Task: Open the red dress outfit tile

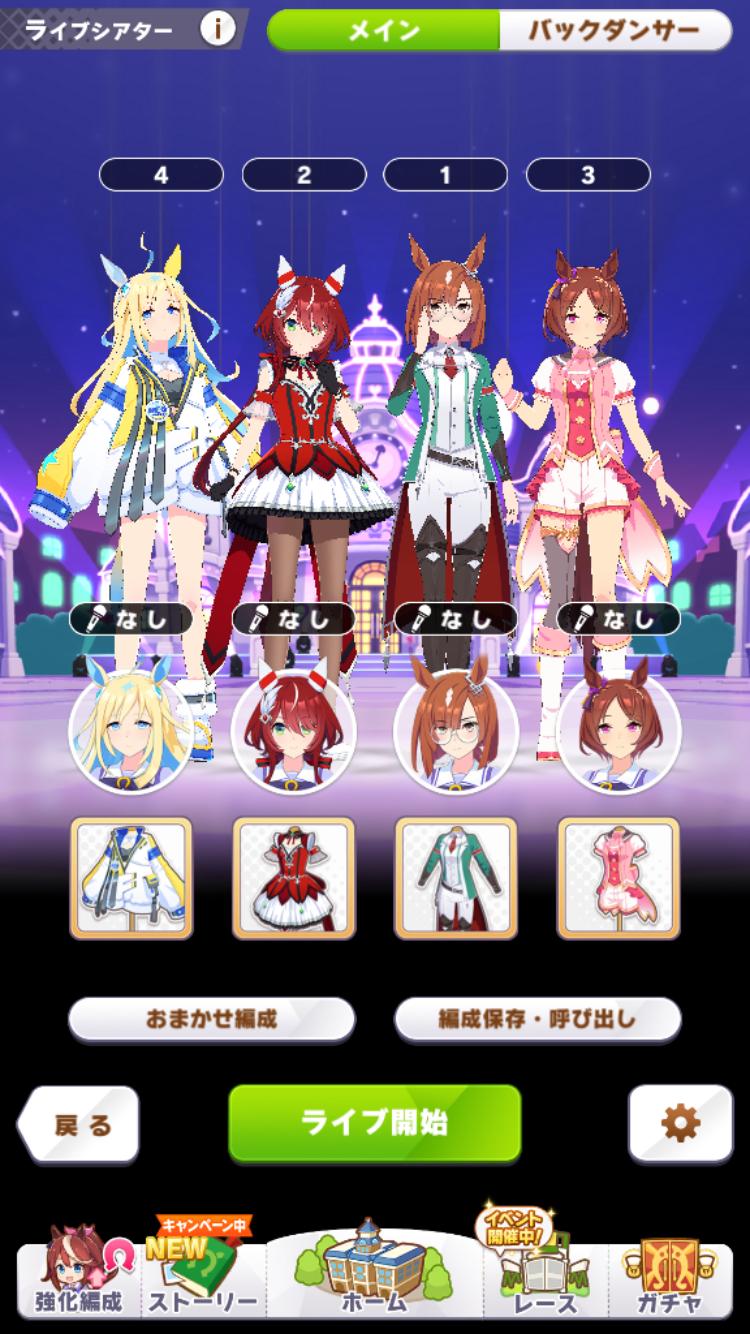Action: (x=293, y=878)
